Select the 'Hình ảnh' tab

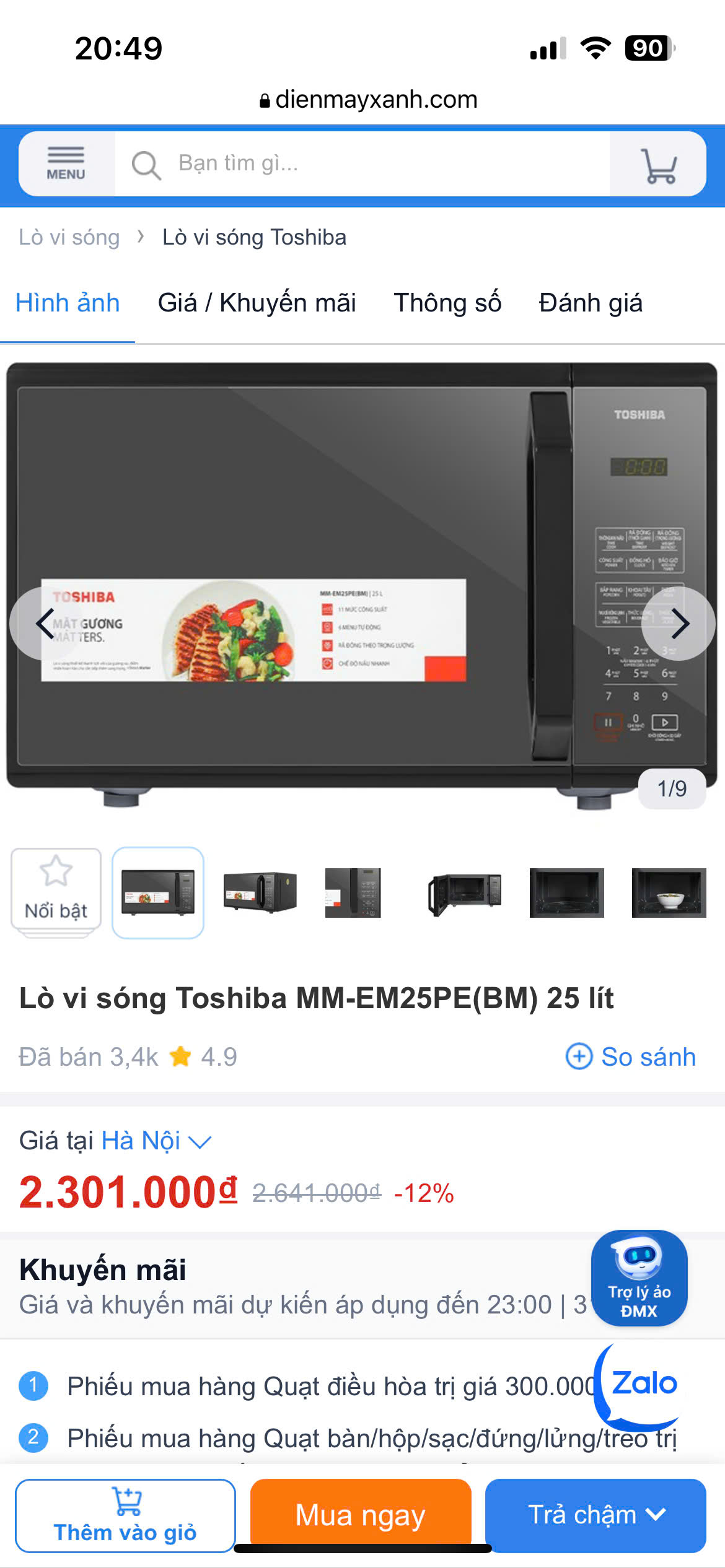click(x=68, y=303)
